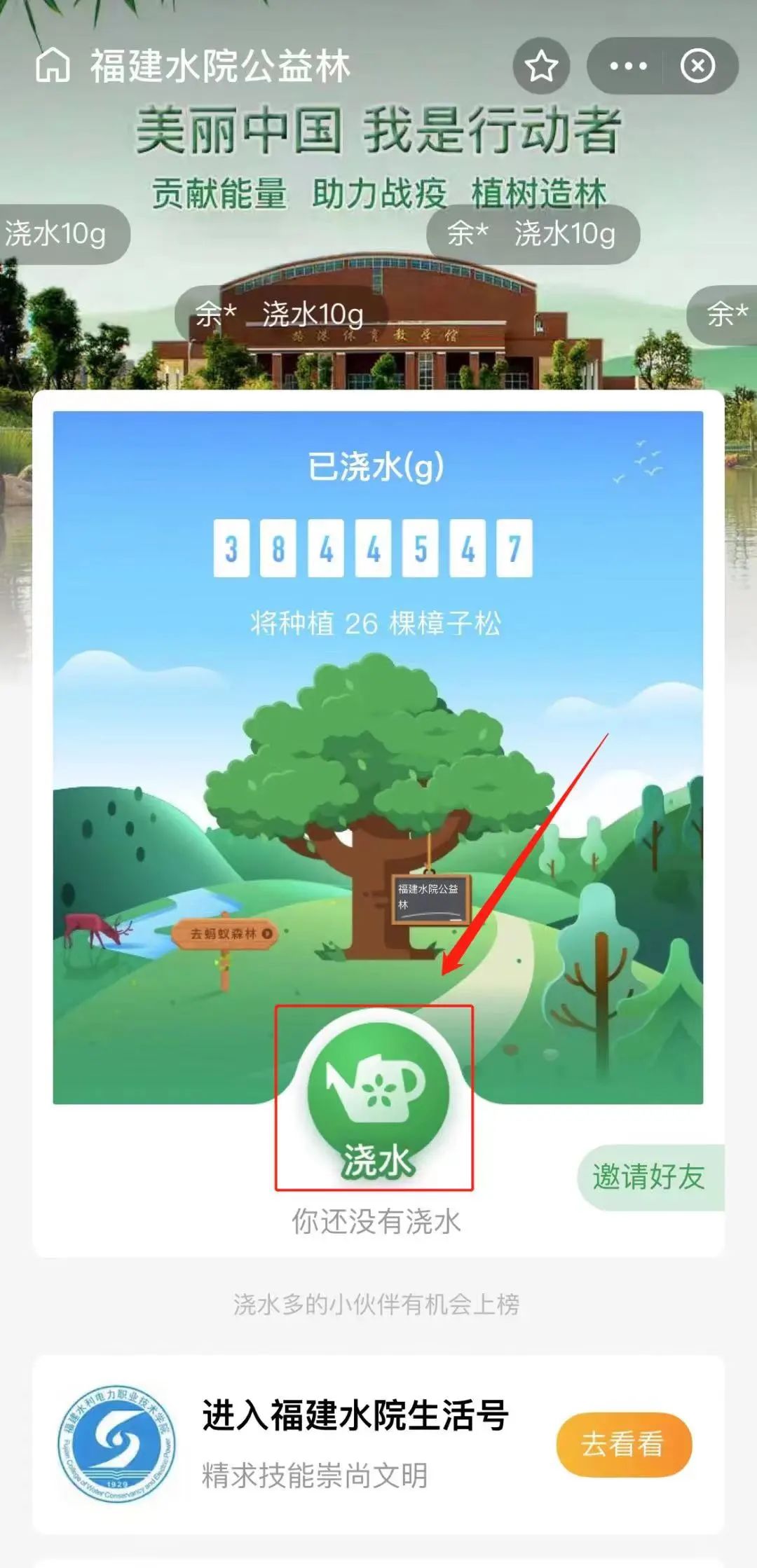This screenshot has width=757, height=1568.
Task: Tap 去看看 to visit the life account
Action: pyautogui.click(x=623, y=1444)
